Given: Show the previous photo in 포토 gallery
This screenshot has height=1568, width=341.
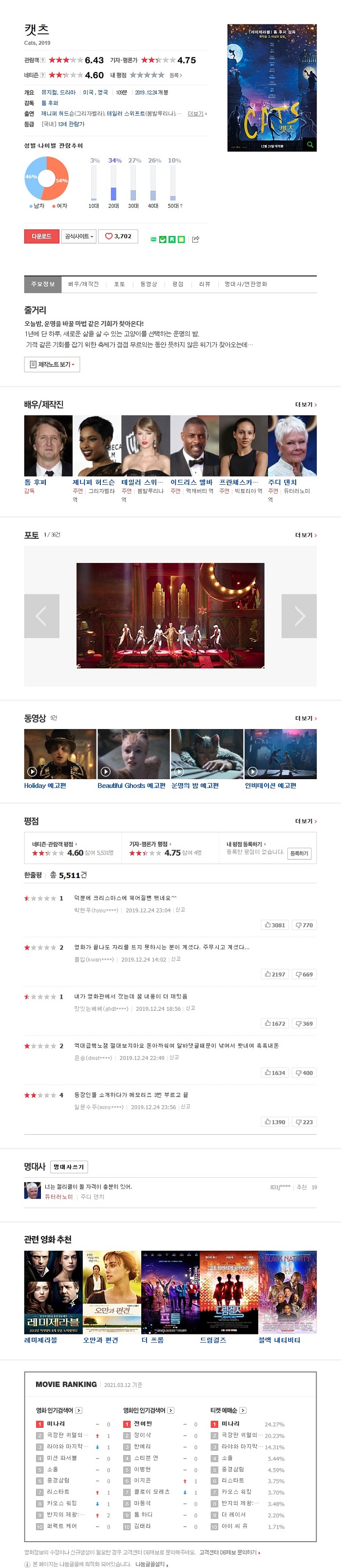Looking at the screenshot, I should point(41,616).
